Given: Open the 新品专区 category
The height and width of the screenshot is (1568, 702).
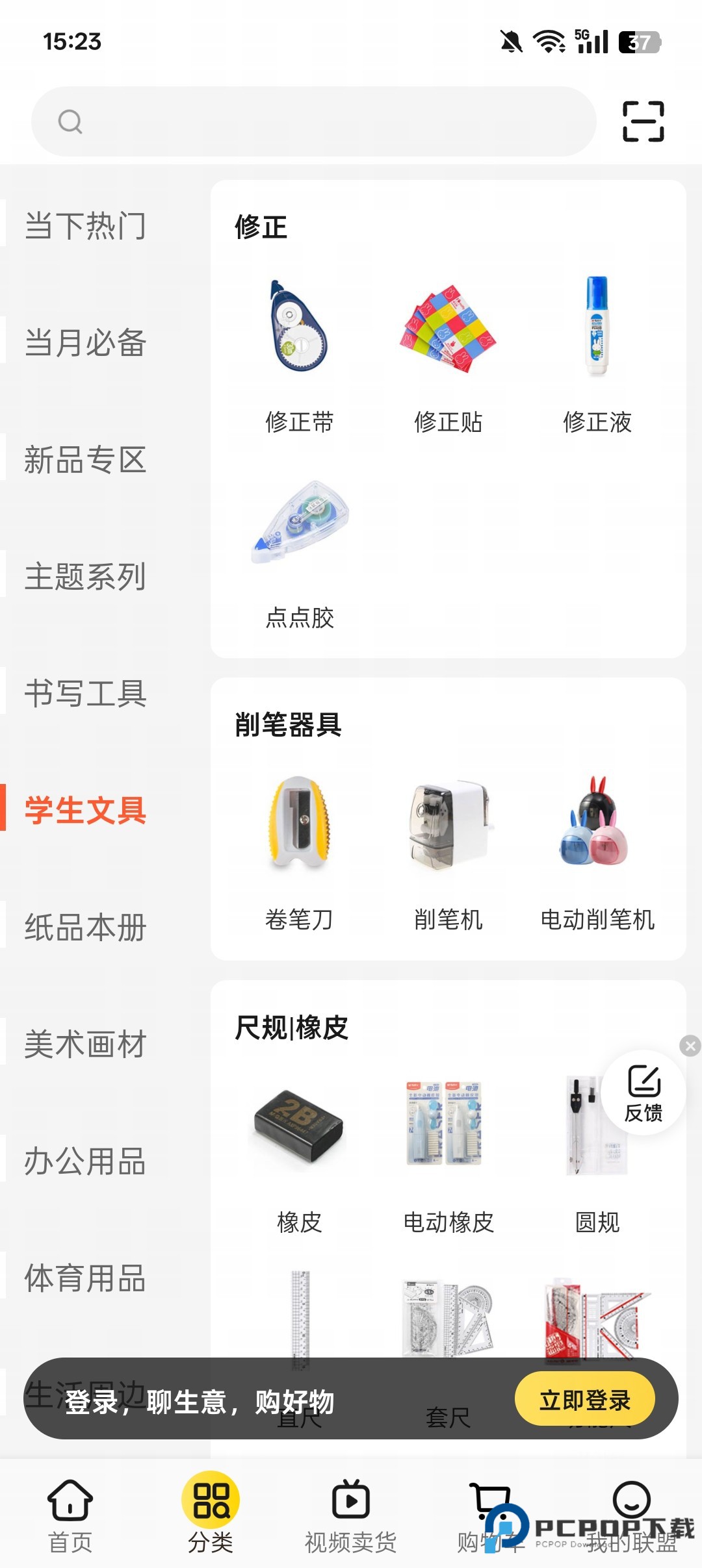Looking at the screenshot, I should click(x=85, y=460).
